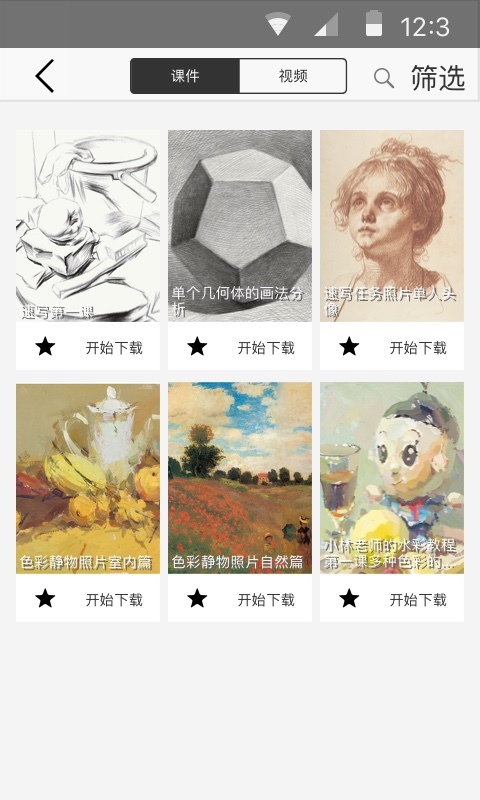Start download for 单个几何体的画法分析

click(266, 348)
